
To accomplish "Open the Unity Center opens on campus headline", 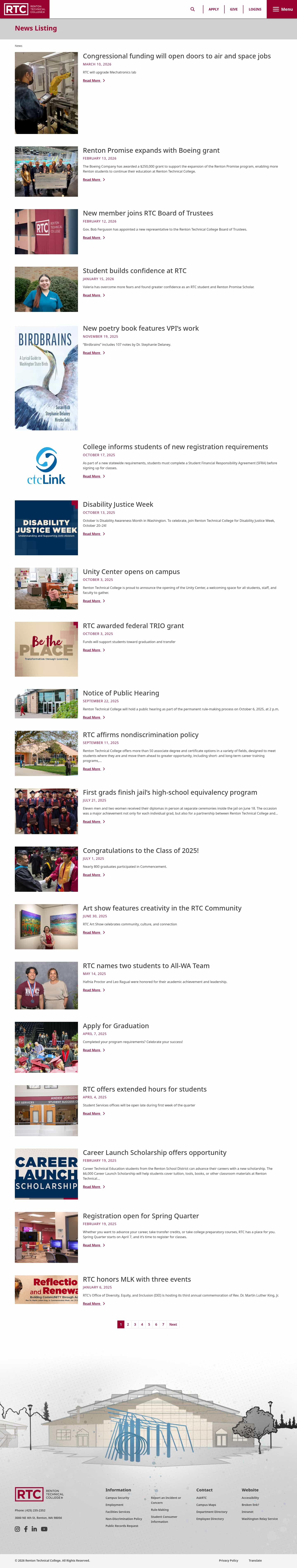I will [x=131, y=572].
